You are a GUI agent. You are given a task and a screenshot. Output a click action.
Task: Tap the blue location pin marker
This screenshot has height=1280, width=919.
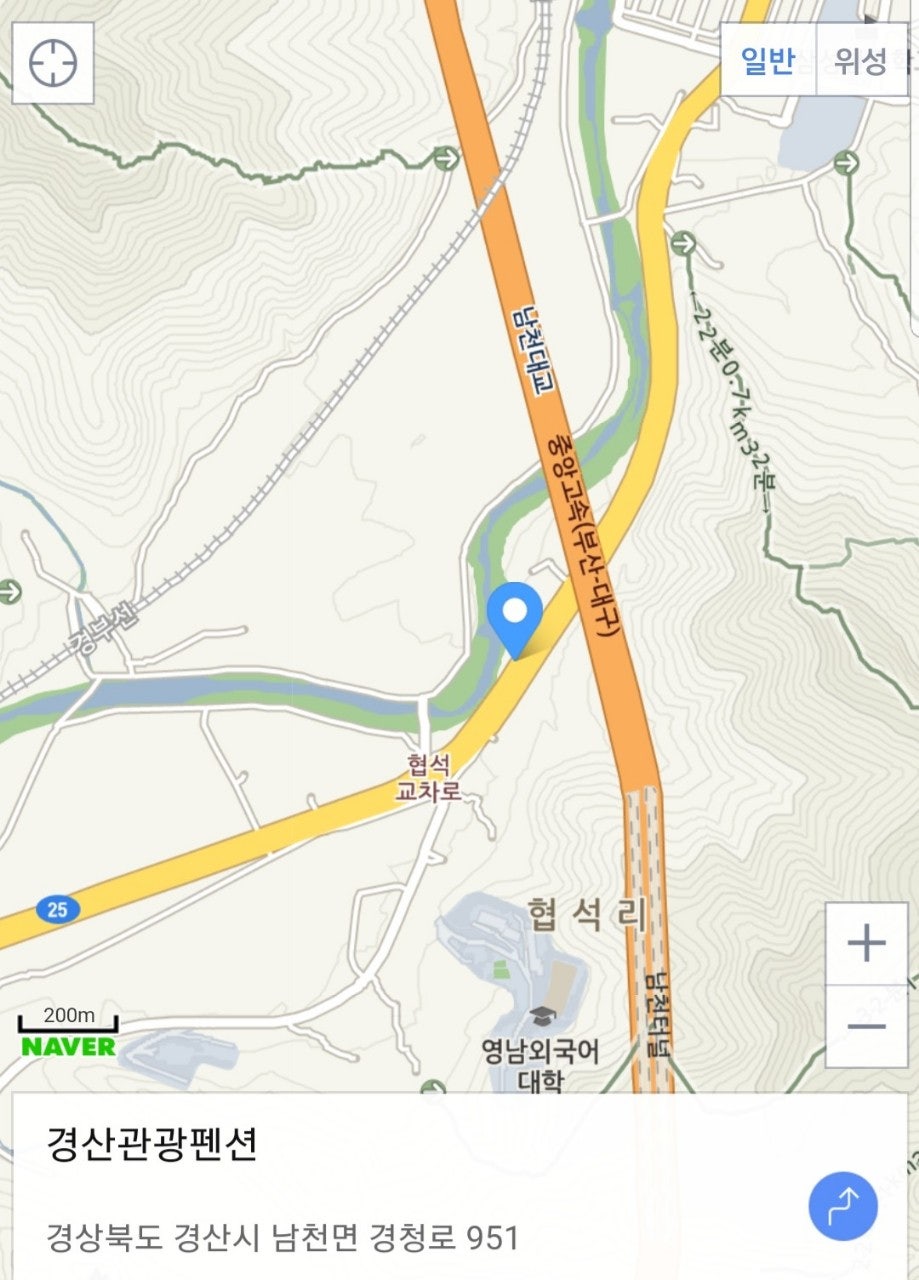(x=515, y=613)
